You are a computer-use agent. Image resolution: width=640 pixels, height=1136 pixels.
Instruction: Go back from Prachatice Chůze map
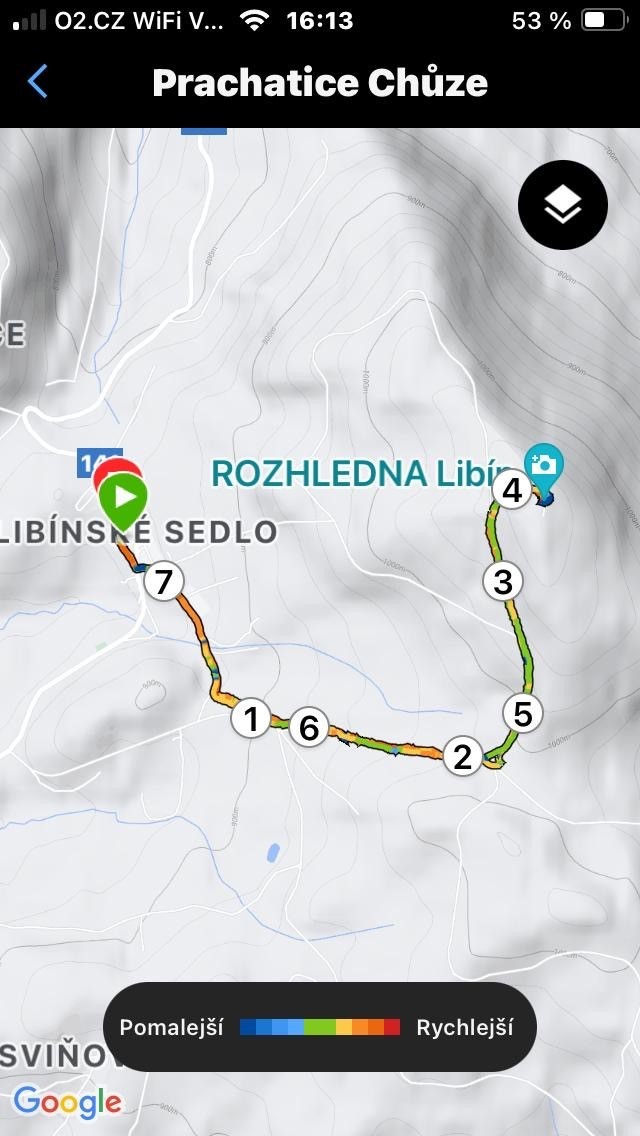38,81
